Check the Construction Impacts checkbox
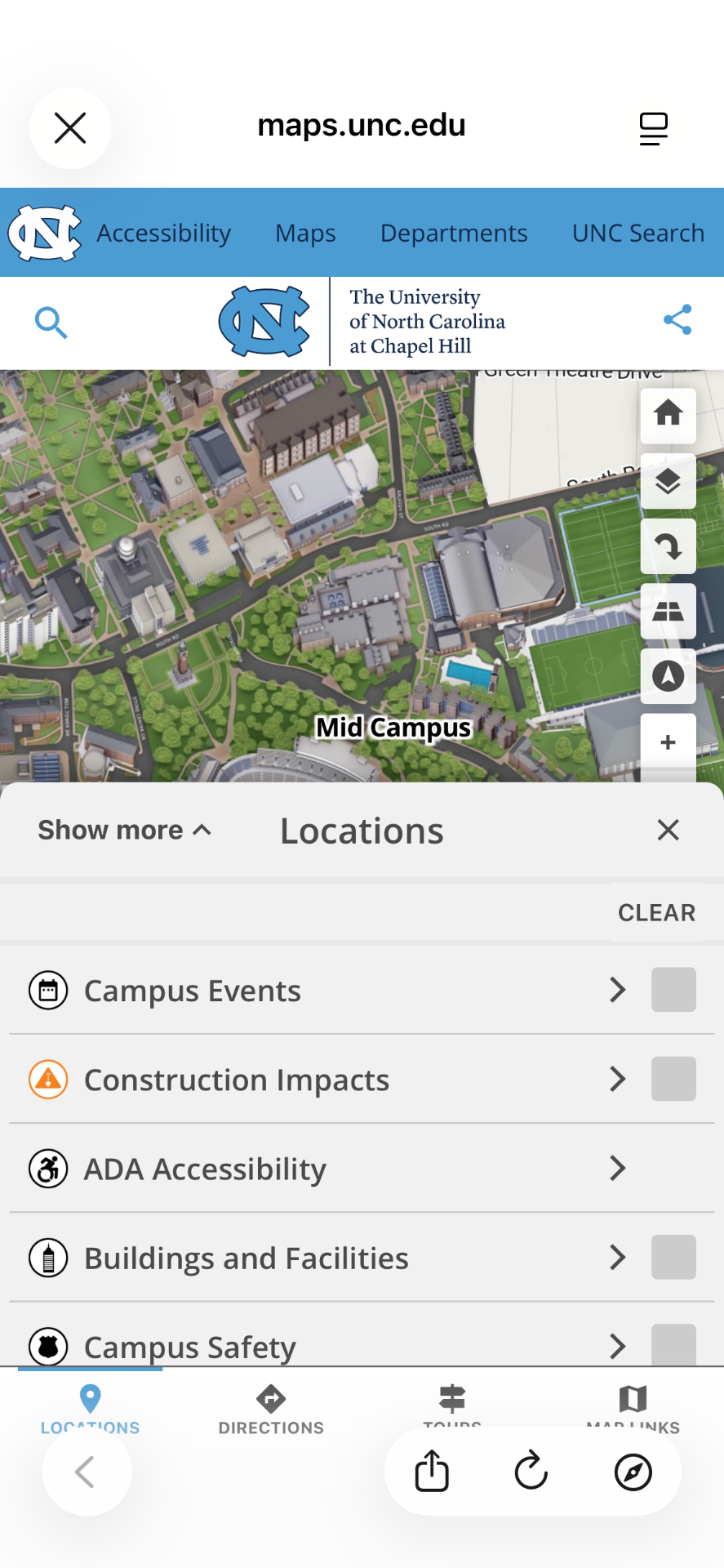The height and width of the screenshot is (1568, 724). (673, 1079)
